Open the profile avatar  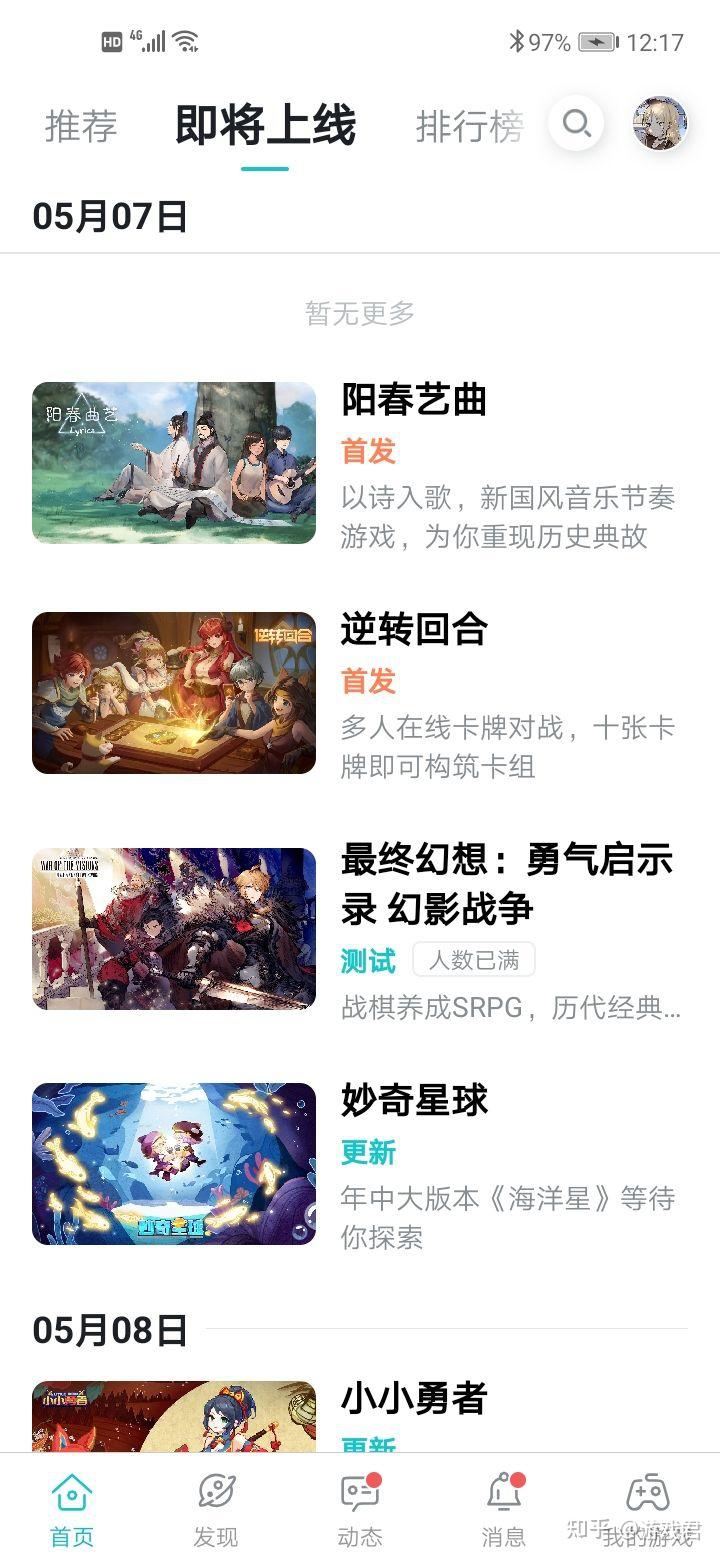660,124
